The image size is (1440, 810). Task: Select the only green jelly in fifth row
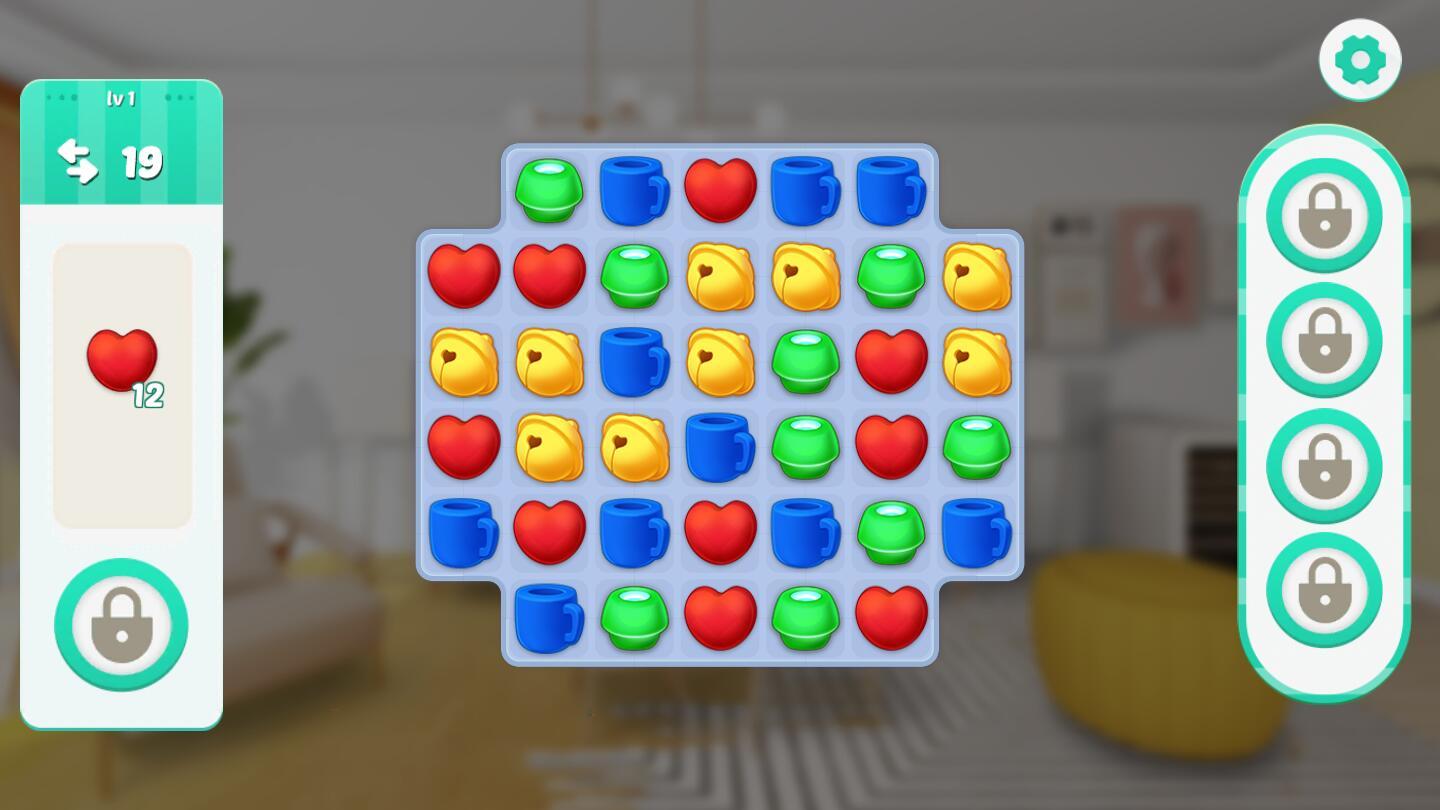[x=891, y=532]
